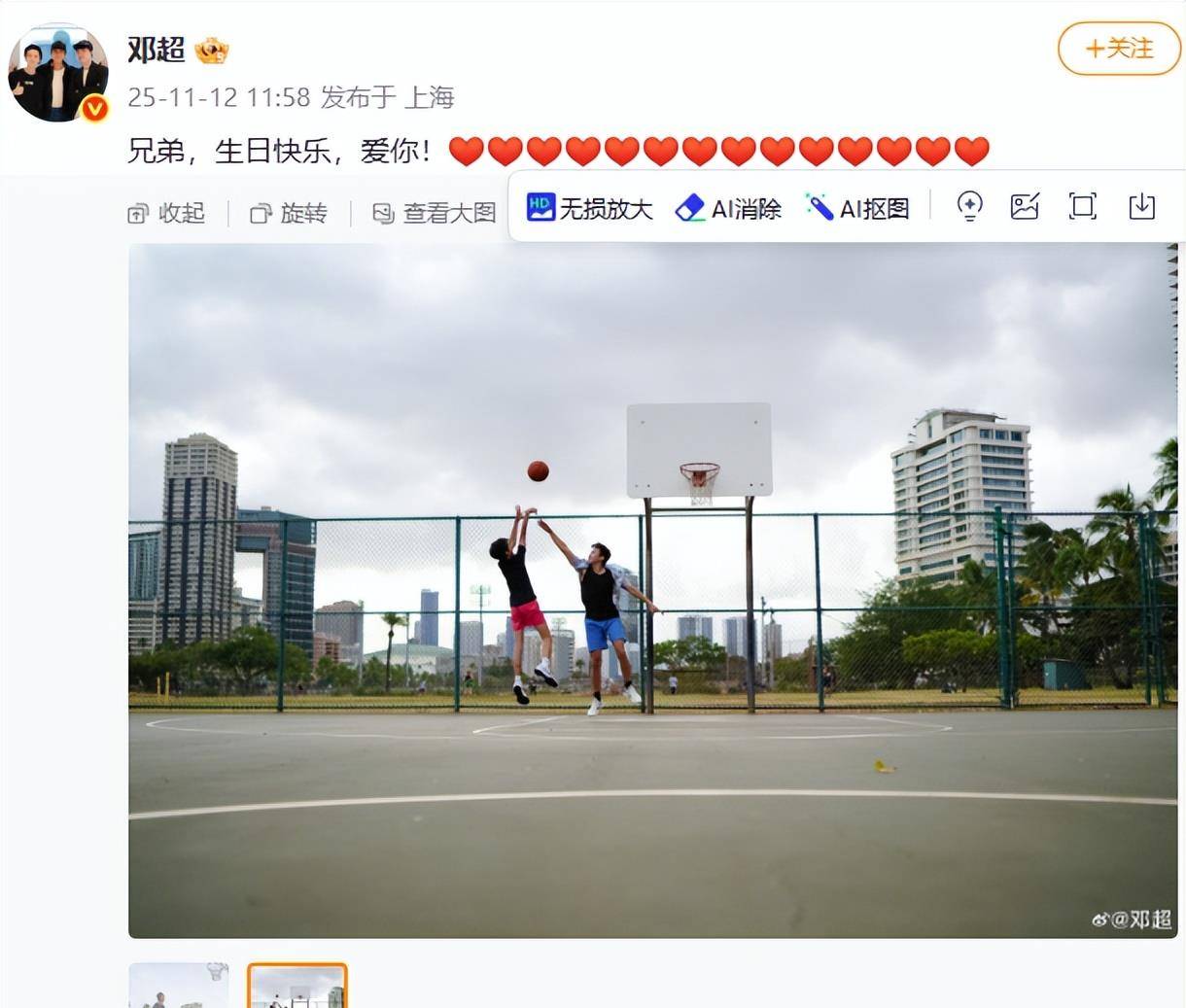Viewport: 1186px width, 1008px height.
Task: Enter fullscreen view of the image
Action: tap(1082, 206)
